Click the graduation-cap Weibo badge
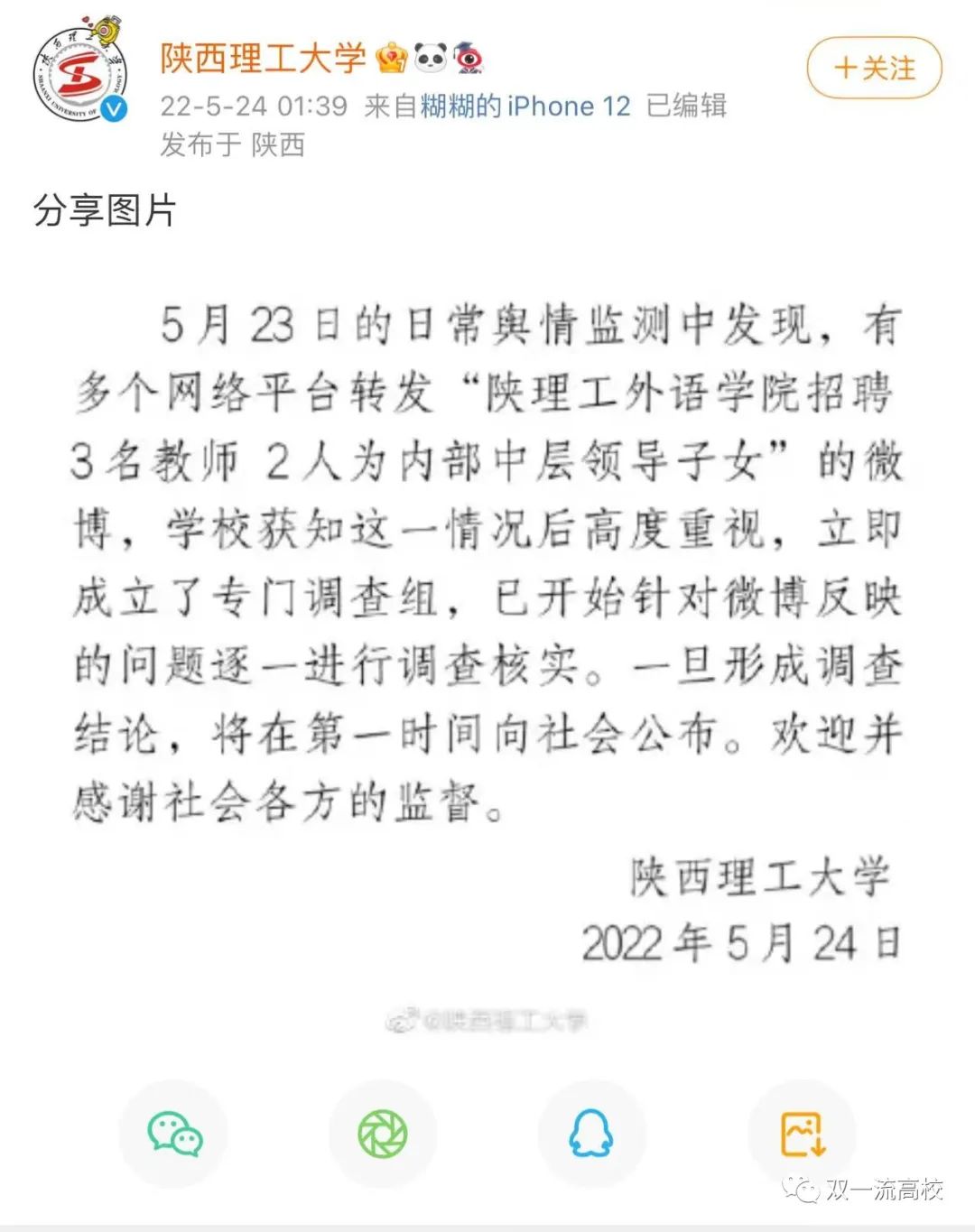975x1232 pixels. pyautogui.click(x=470, y=58)
